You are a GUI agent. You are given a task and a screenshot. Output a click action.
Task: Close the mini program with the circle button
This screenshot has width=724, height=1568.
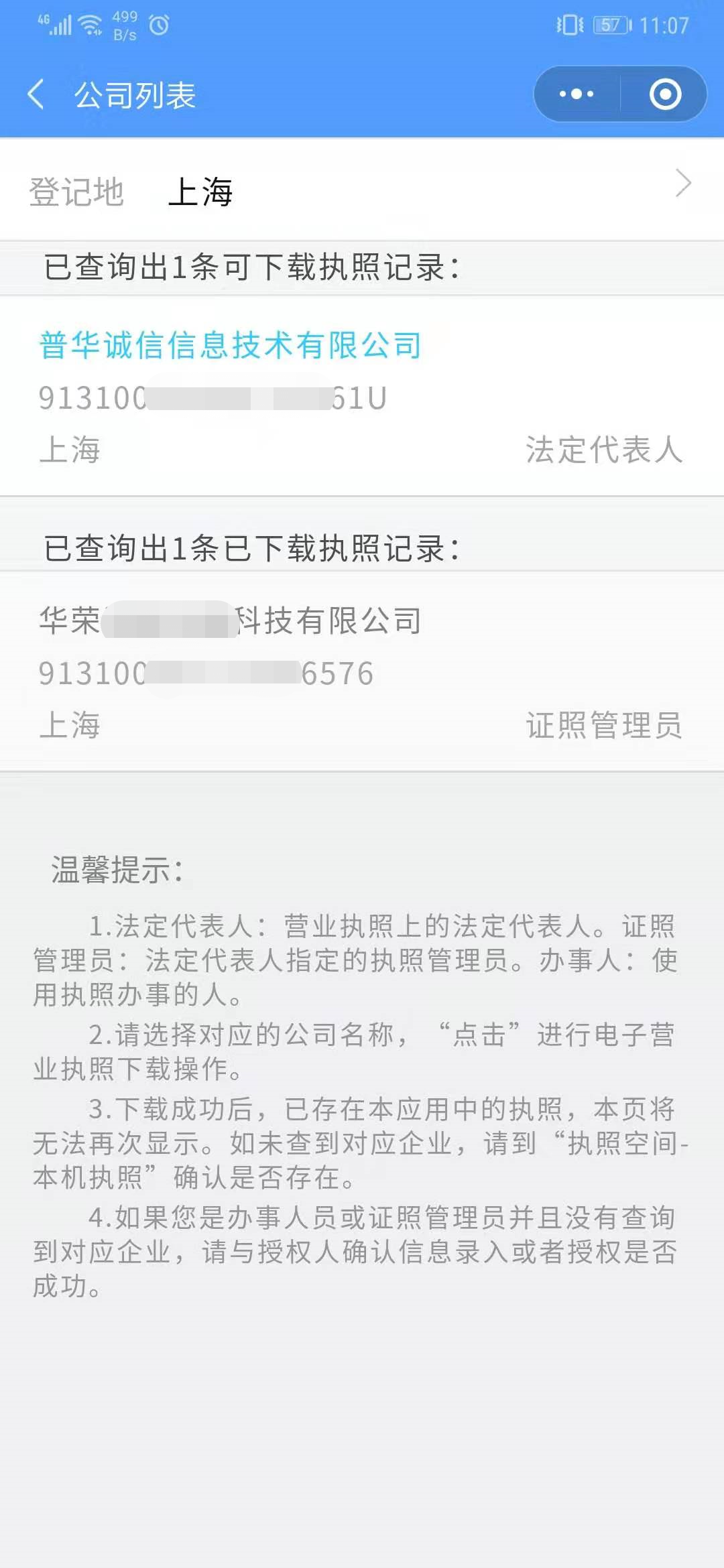(x=665, y=94)
